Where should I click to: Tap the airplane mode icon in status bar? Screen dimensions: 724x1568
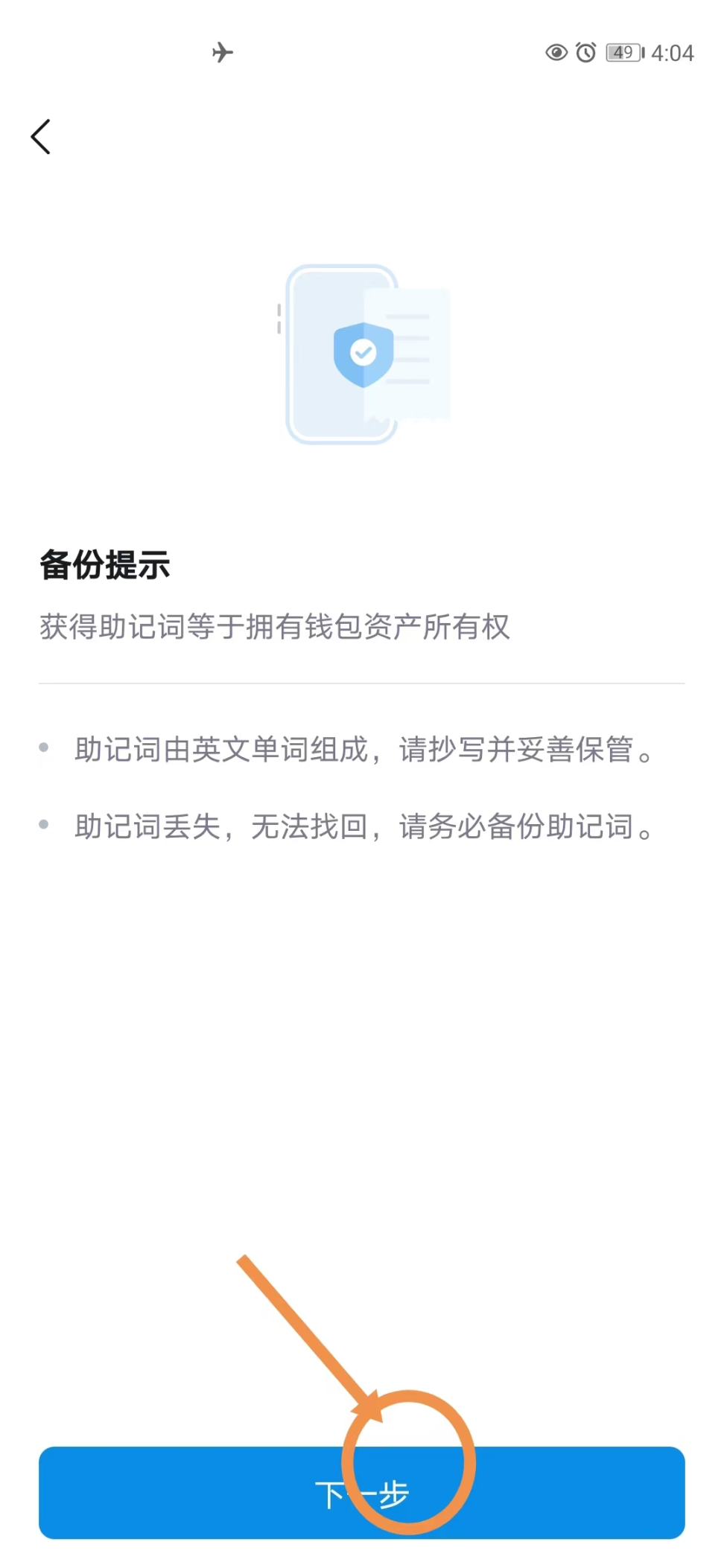222,52
